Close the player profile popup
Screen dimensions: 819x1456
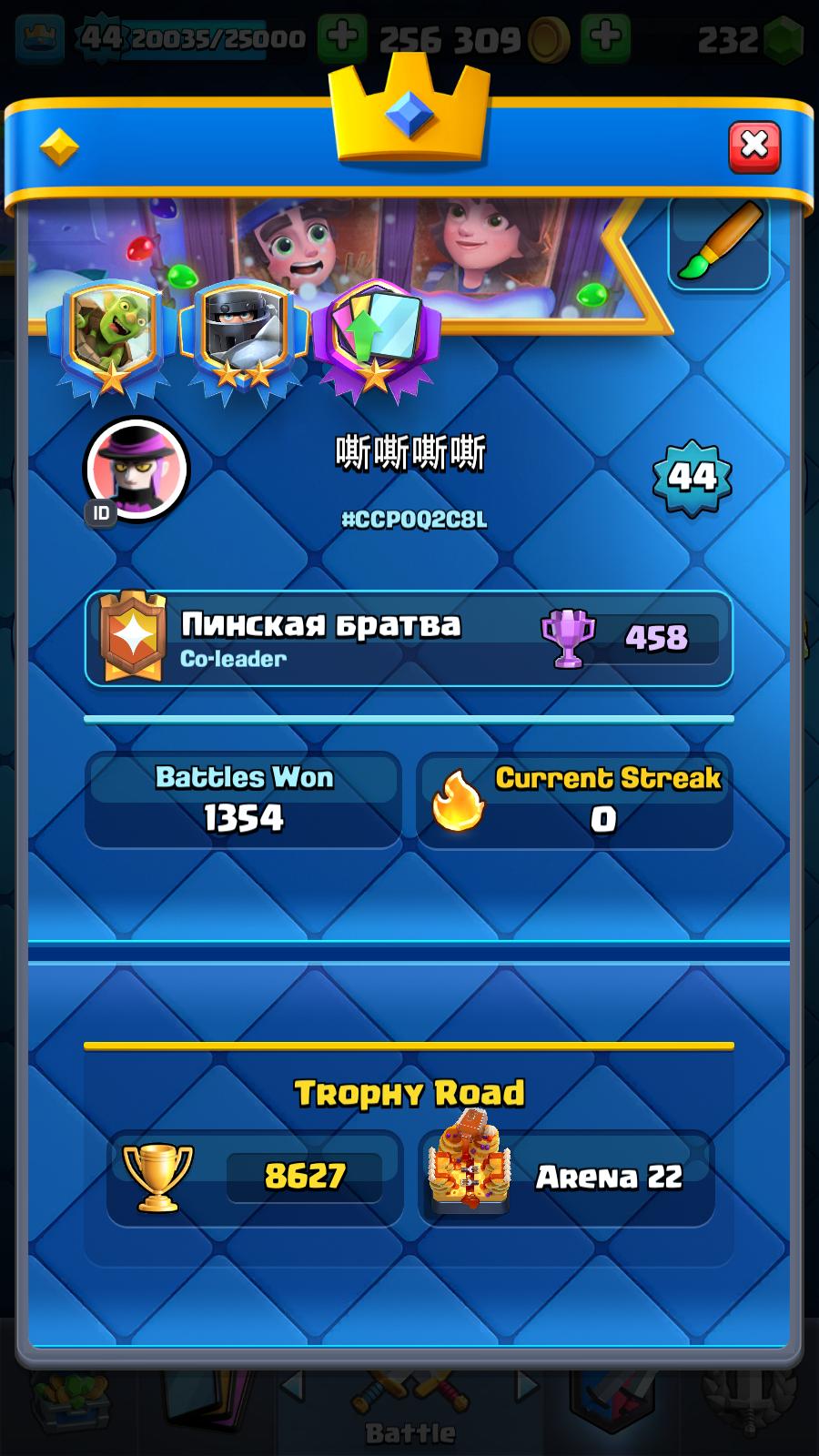tap(753, 146)
